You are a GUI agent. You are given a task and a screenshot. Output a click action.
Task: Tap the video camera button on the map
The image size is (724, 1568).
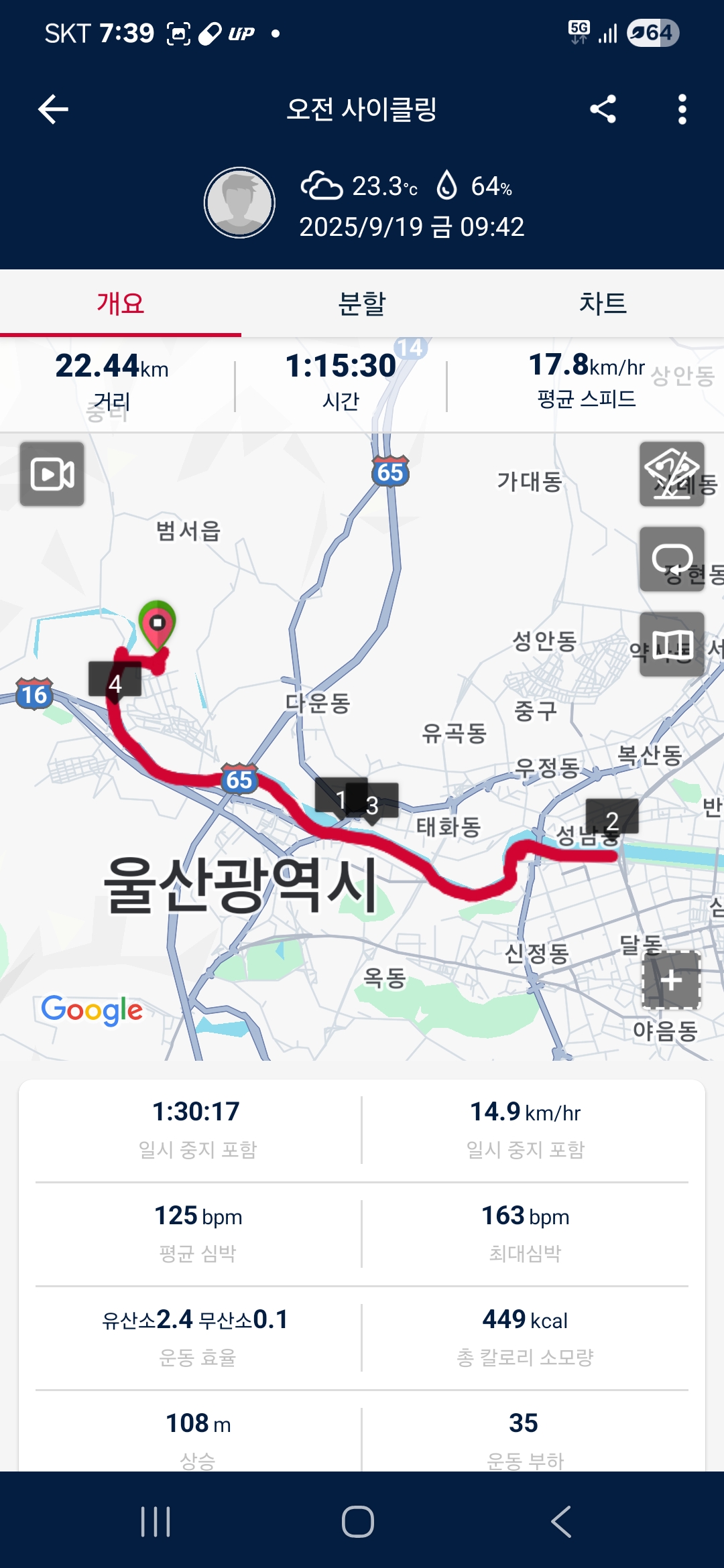pyautogui.click(x=52, y=474)
